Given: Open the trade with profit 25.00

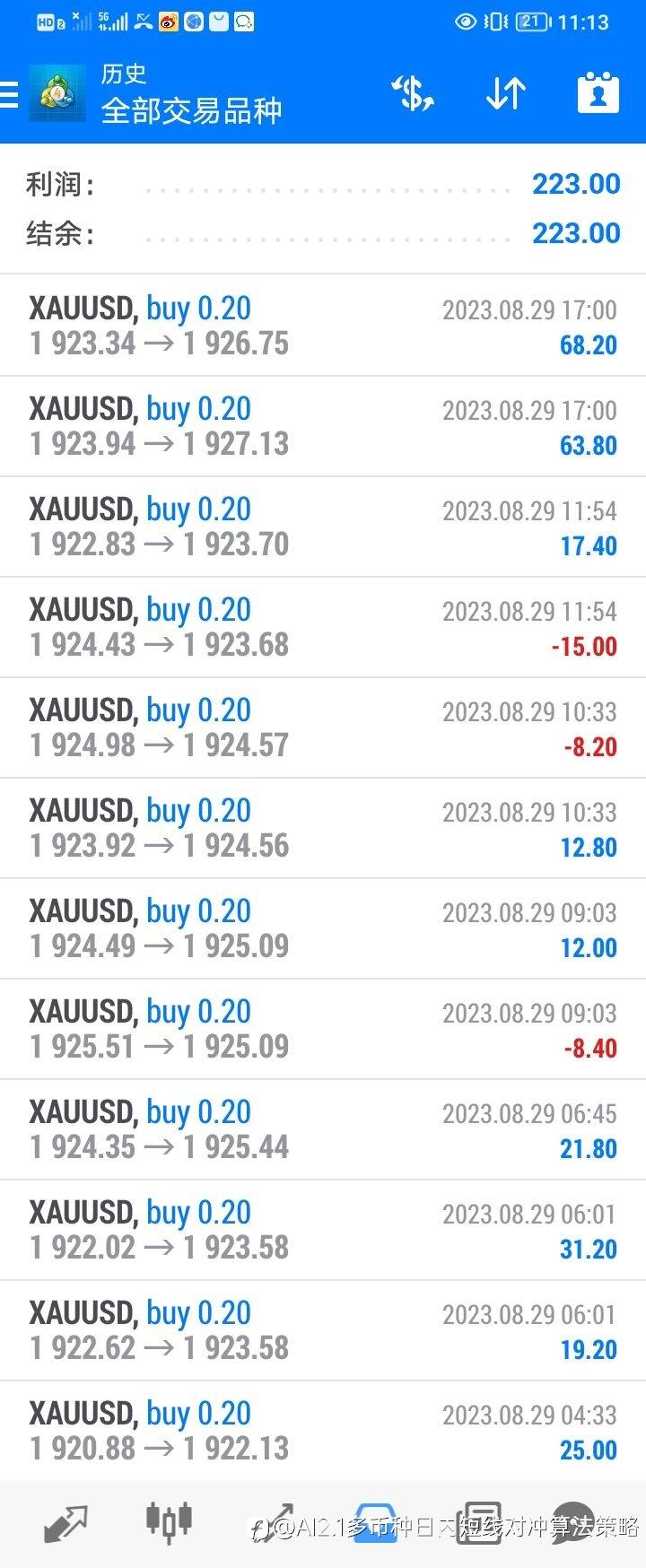Looking at the screenshot, I should (x=323, y=1432).
